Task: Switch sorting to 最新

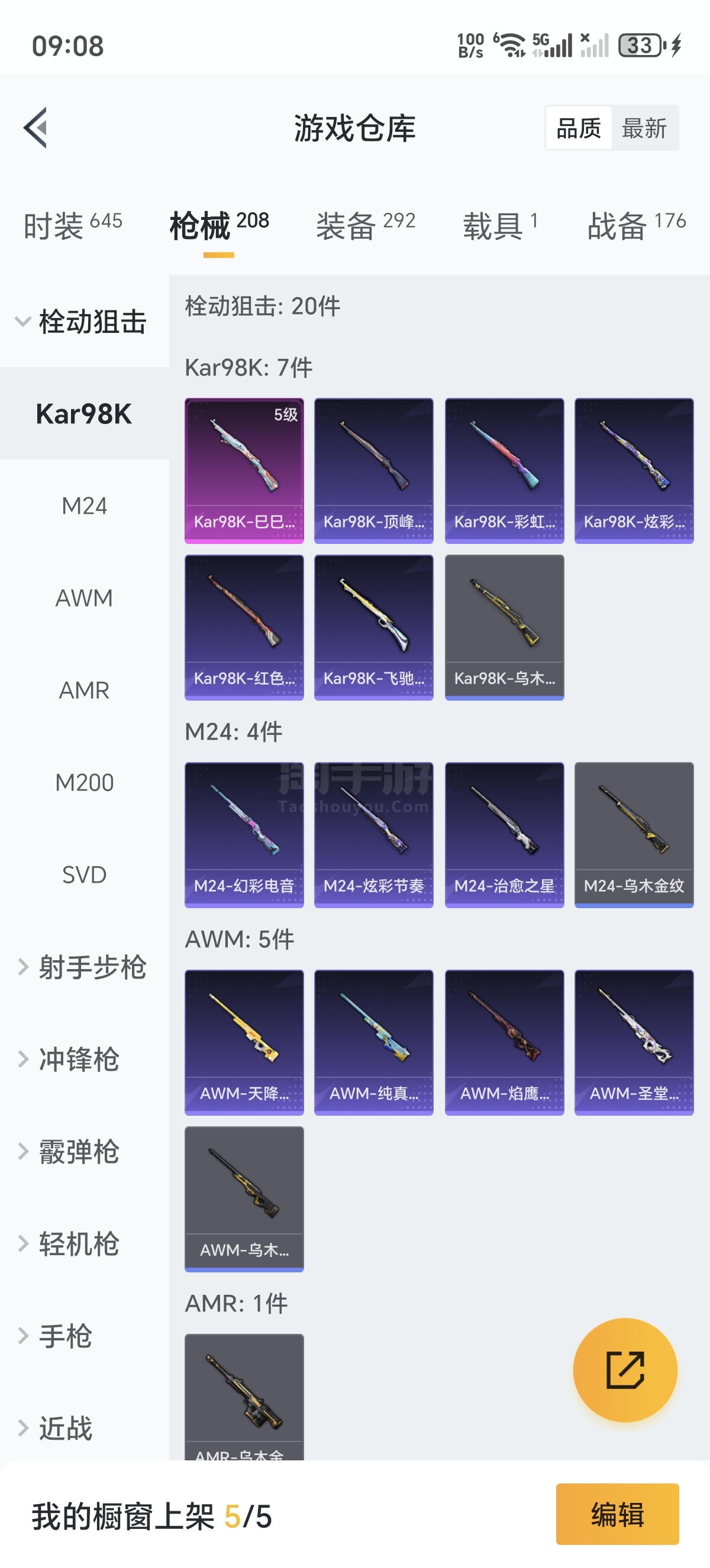Action: [644, 128]
